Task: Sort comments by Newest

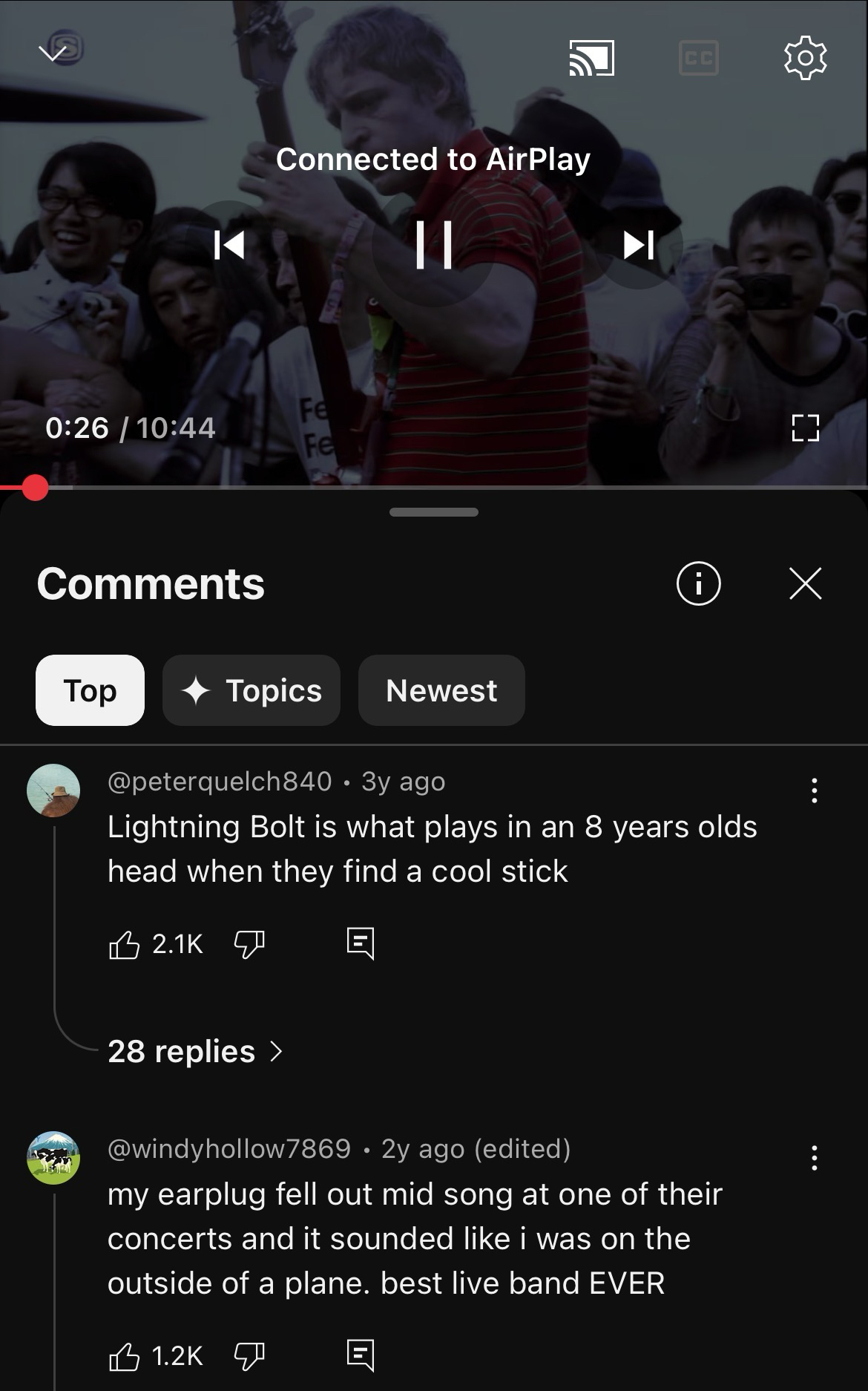Action: pyautogui.click(x=441, y=690)
